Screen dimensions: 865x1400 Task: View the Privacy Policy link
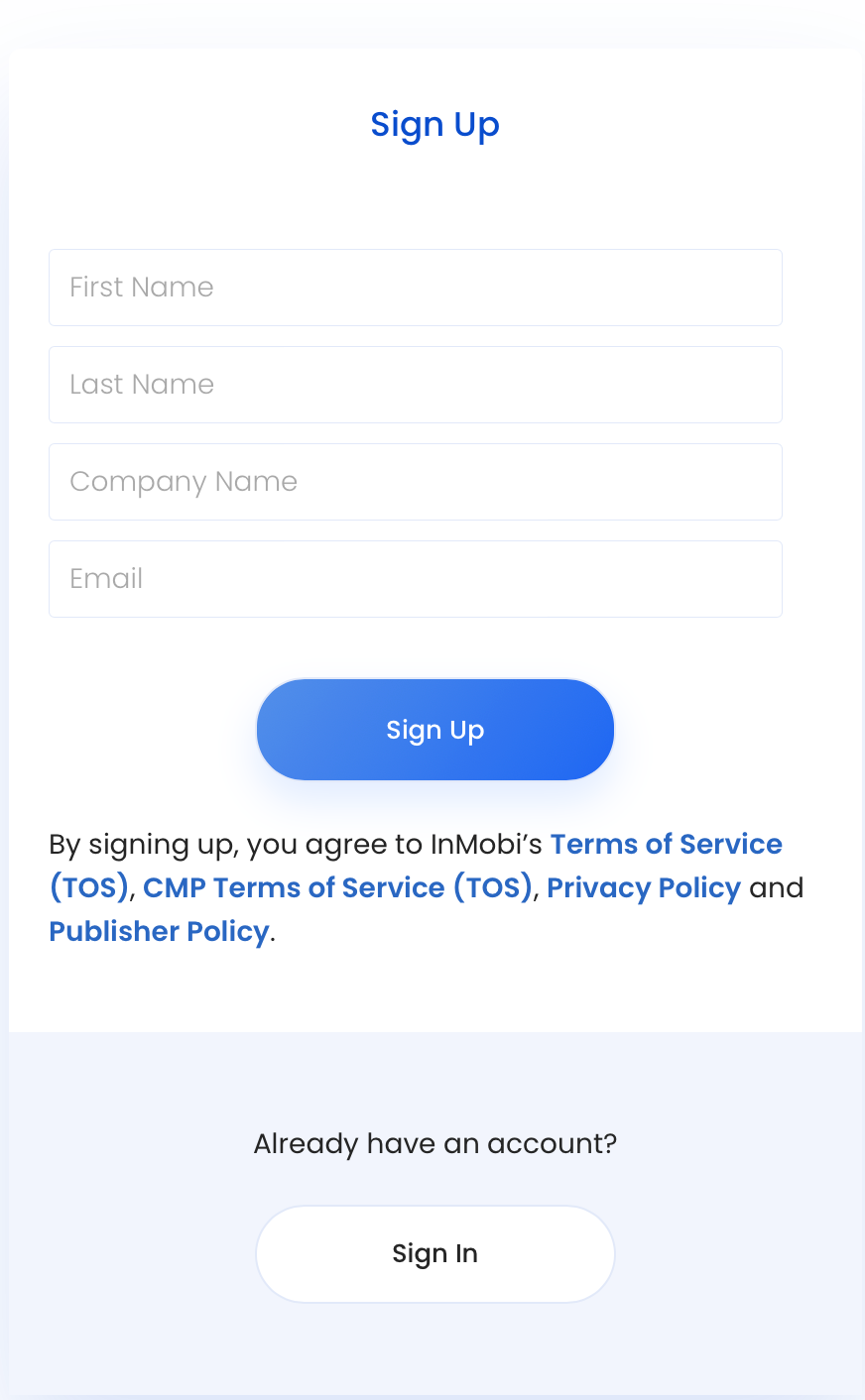point(643,887)
